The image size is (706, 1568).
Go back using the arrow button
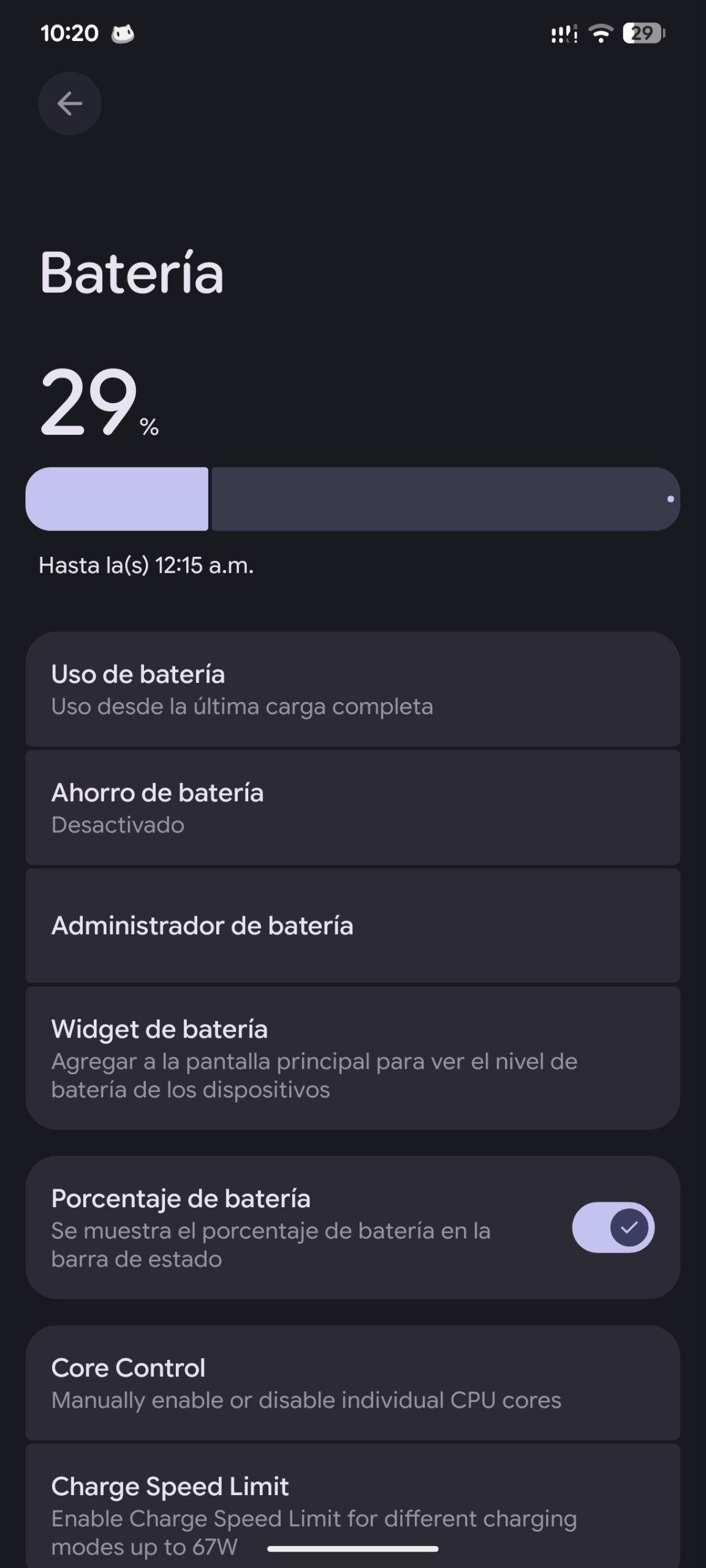pyautogui.click(x=70, y=104)
